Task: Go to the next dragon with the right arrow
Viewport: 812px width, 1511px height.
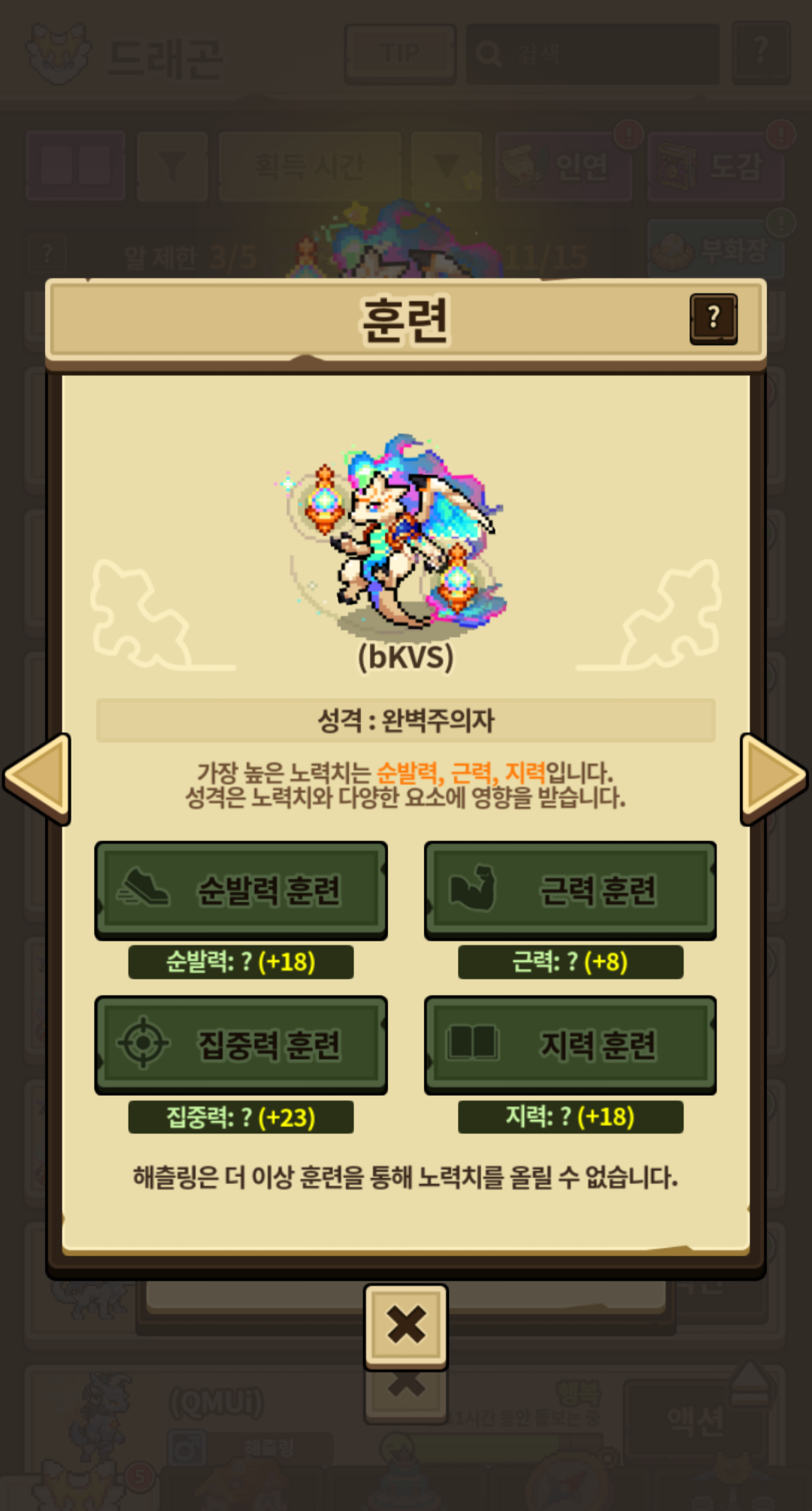Action: [x=774, y=778]
